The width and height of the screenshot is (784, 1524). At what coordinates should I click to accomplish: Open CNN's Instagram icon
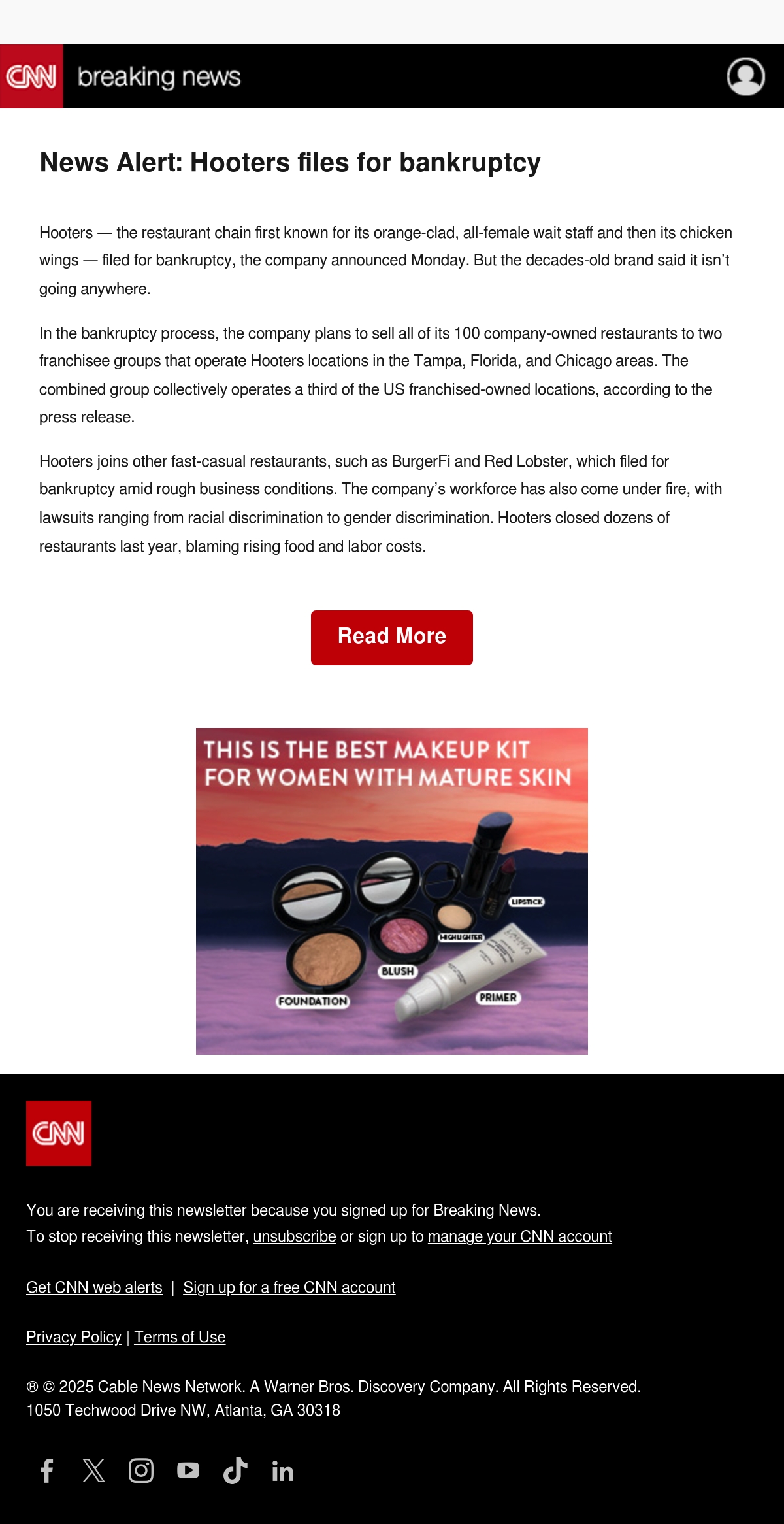tap(141, 1470)
